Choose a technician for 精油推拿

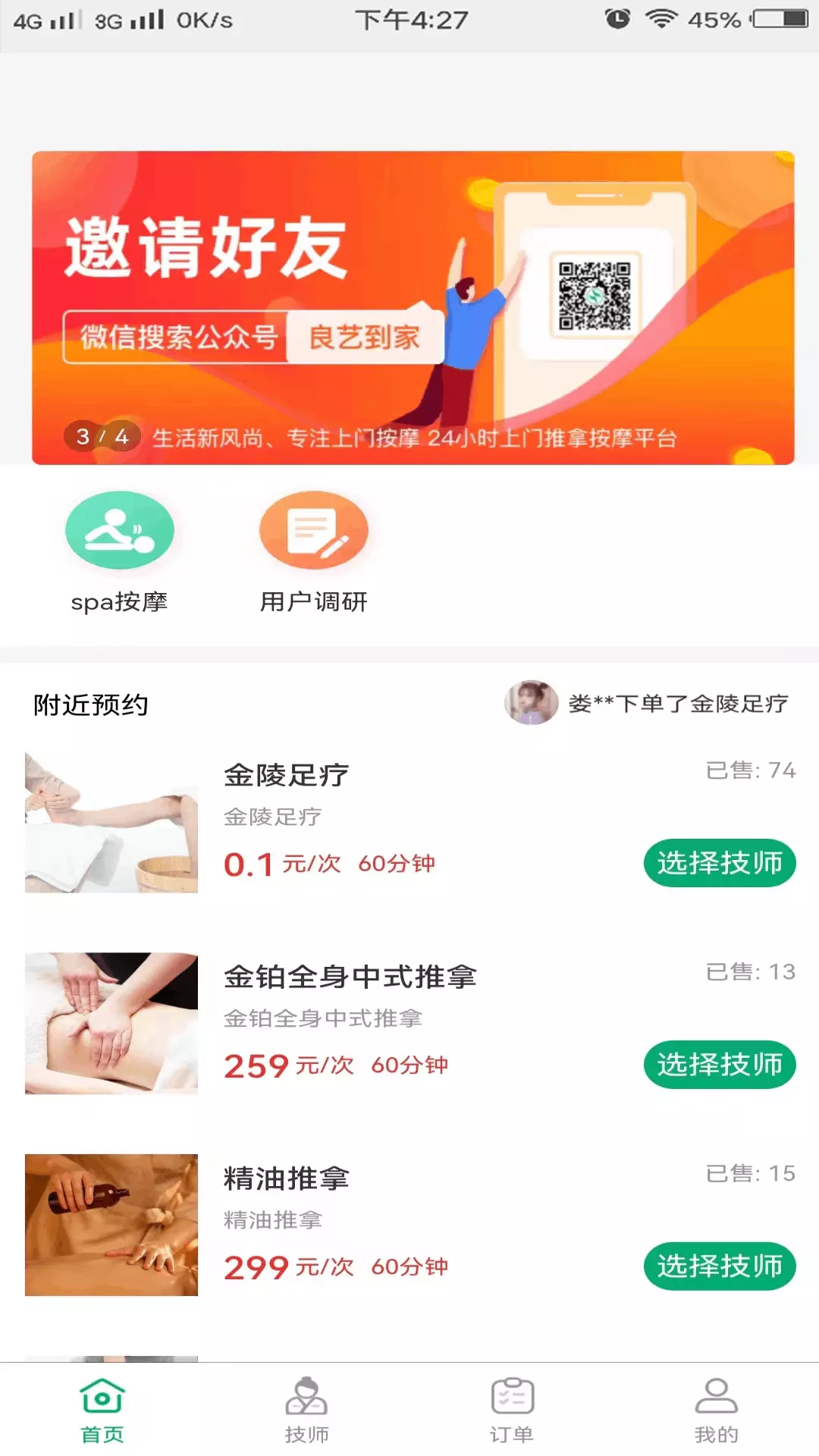point(720,1266)
